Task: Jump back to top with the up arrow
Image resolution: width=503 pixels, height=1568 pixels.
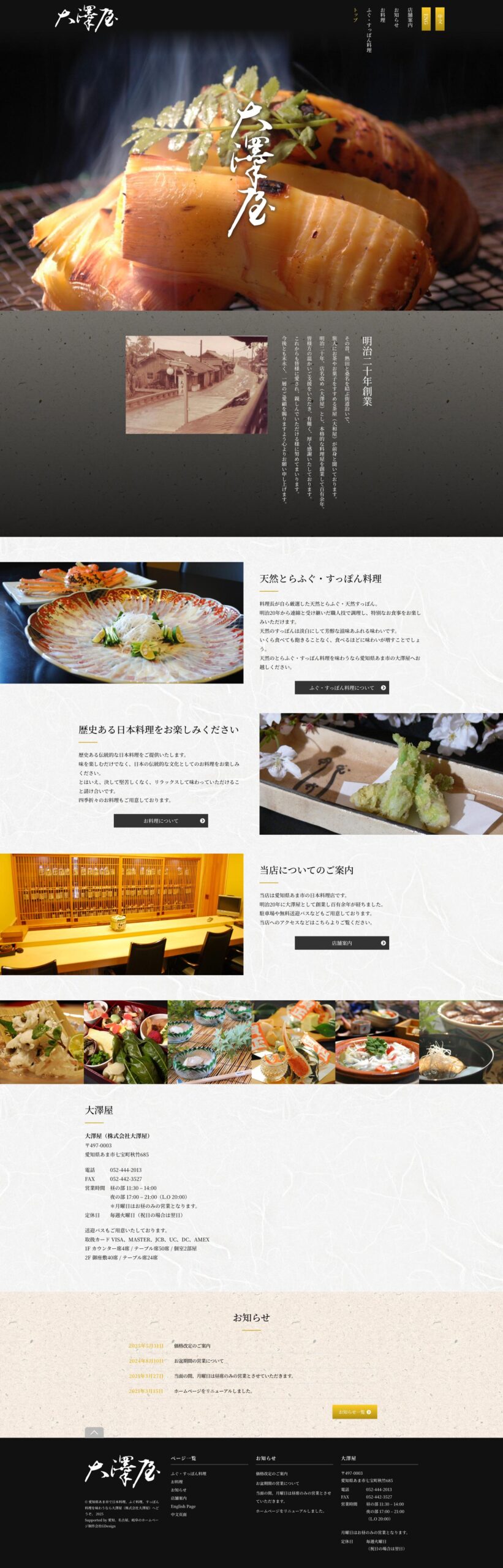Action: [94, 1432]
